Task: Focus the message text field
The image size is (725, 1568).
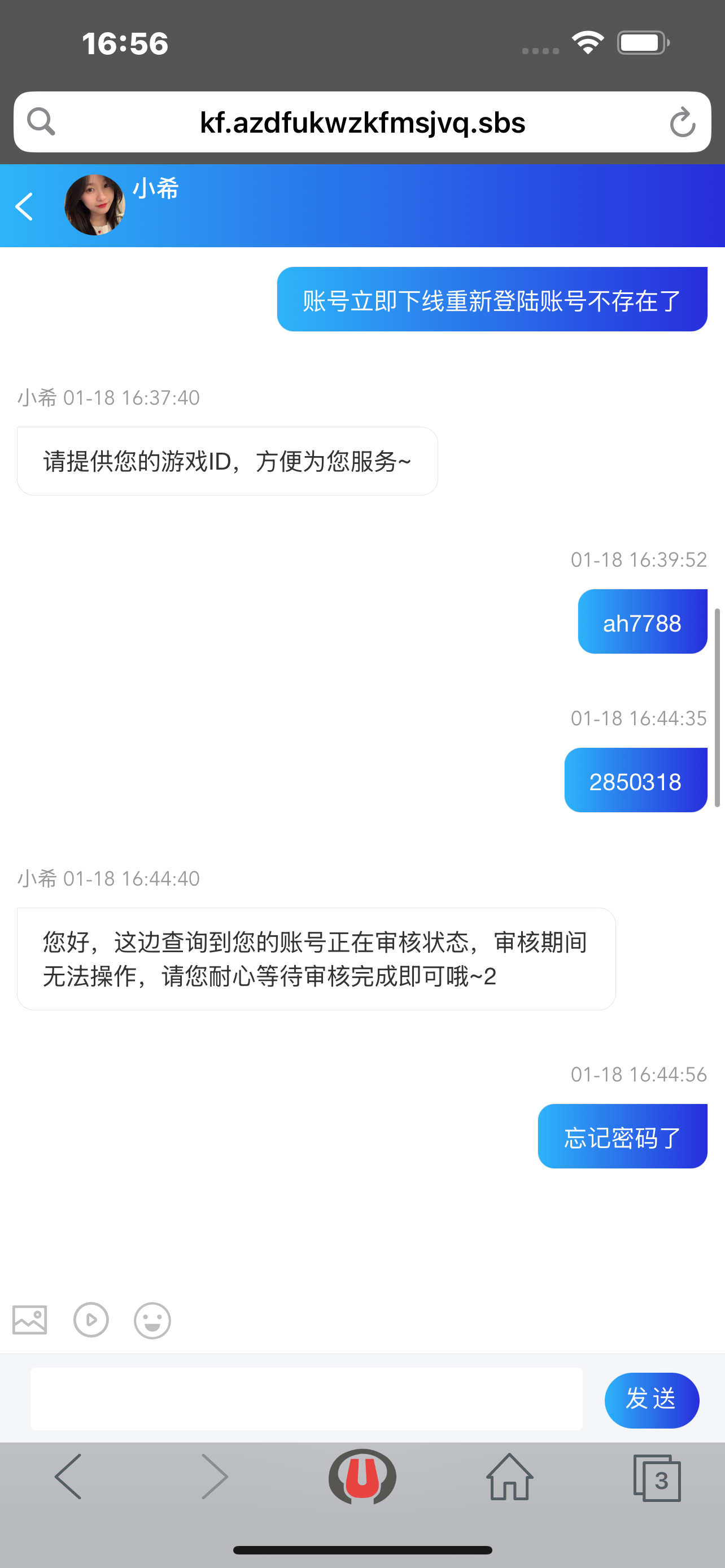Action: [306, 1399]
